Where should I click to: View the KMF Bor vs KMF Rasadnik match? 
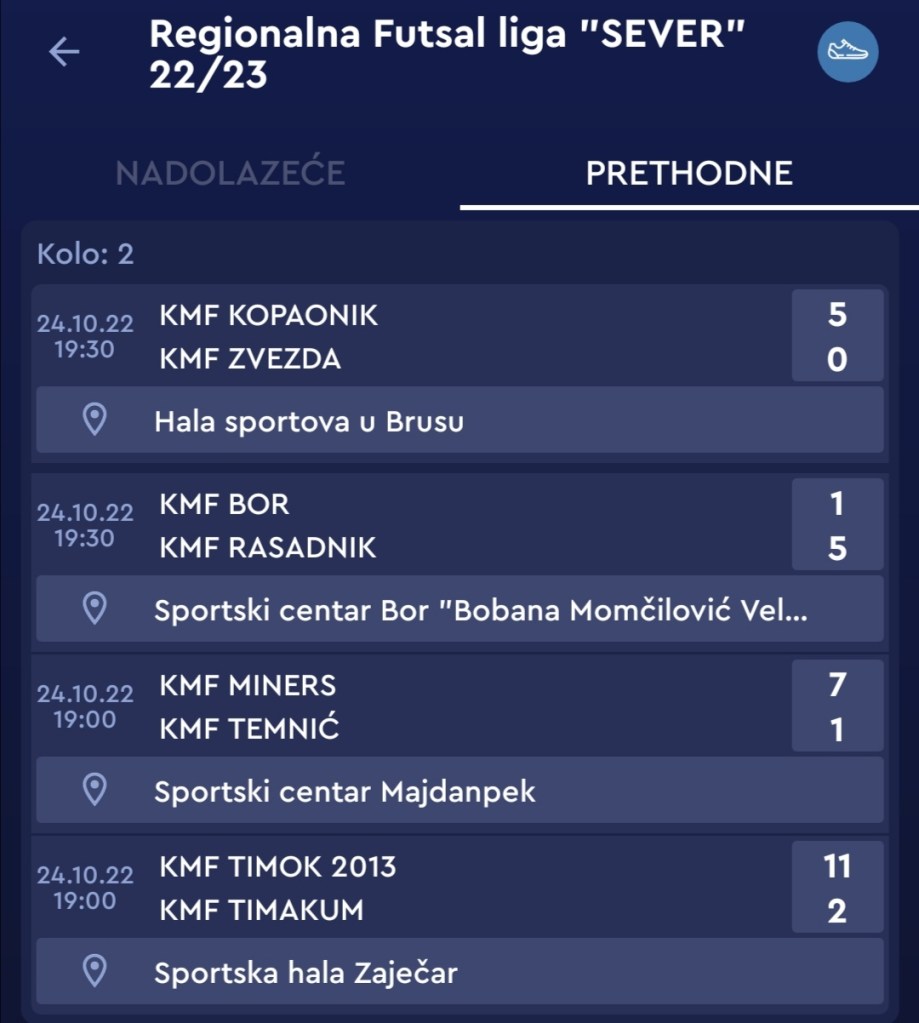point(460,525)
